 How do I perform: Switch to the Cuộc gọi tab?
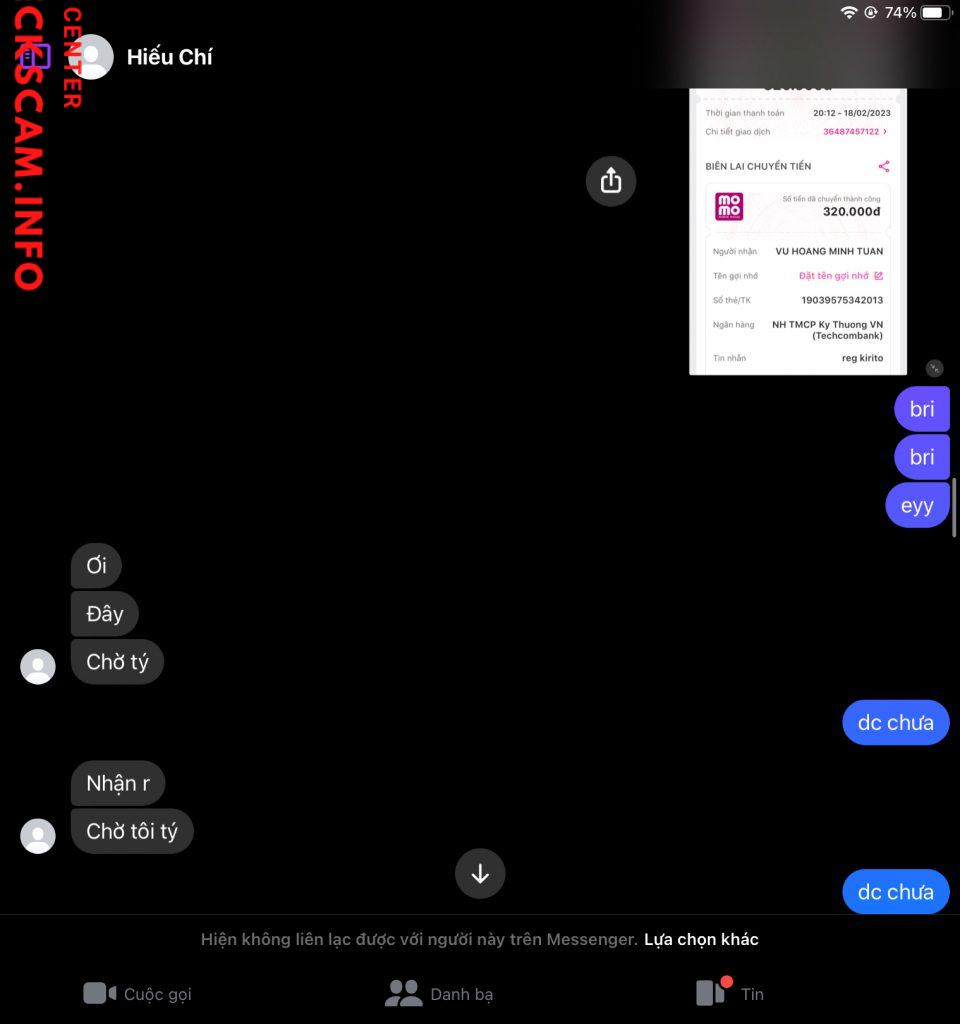(x=138, y=993)
